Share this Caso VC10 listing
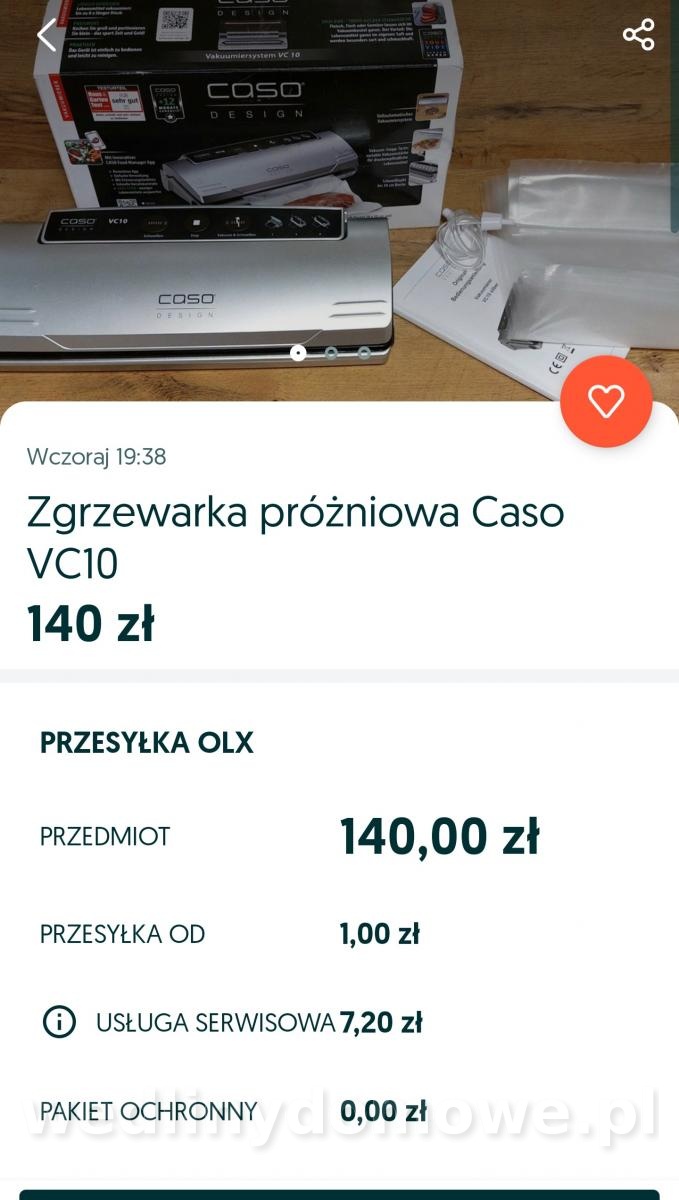 click(x=638, y=34)
